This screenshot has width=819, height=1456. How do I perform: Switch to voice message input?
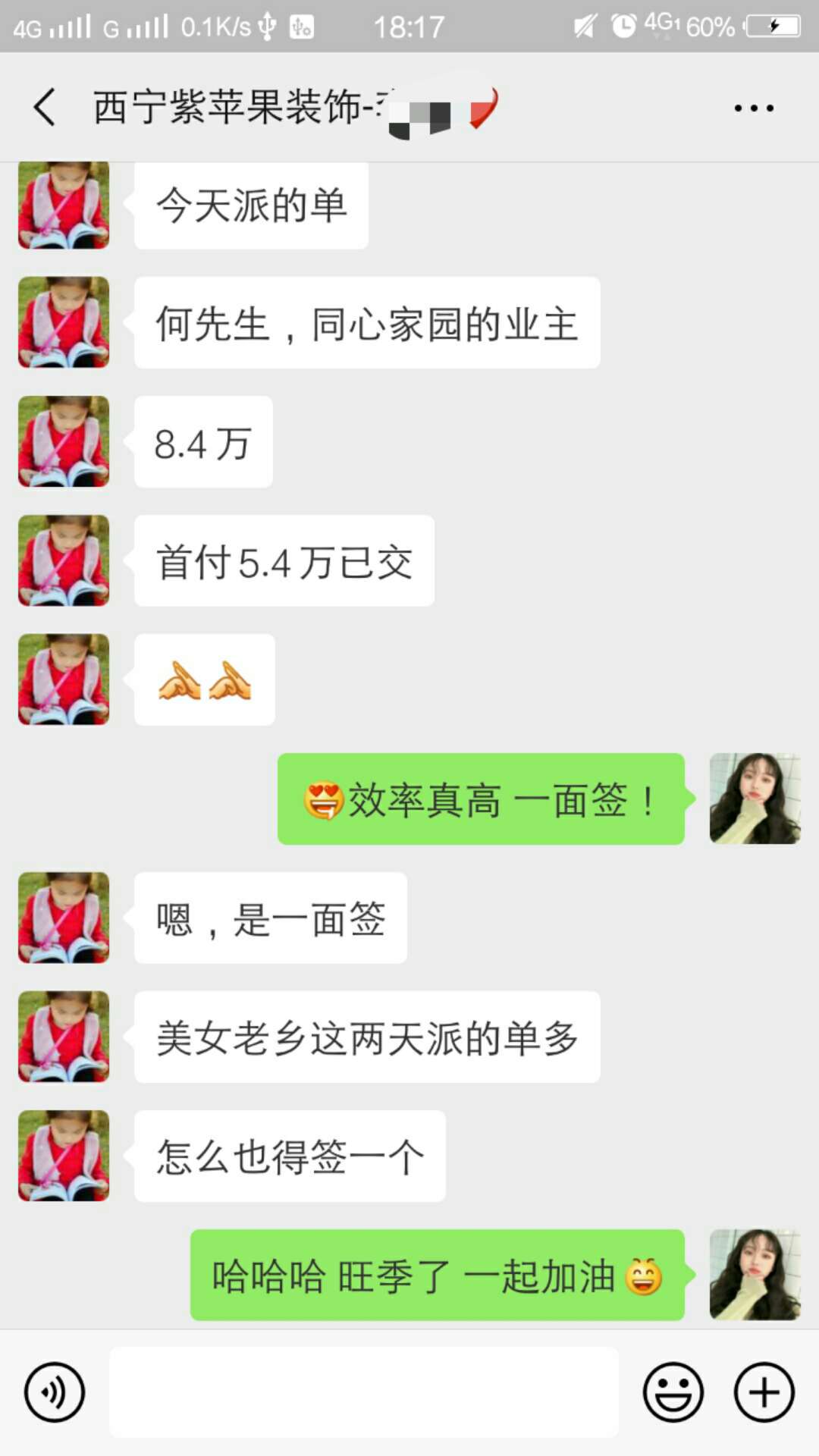(x=54, y=1392)
